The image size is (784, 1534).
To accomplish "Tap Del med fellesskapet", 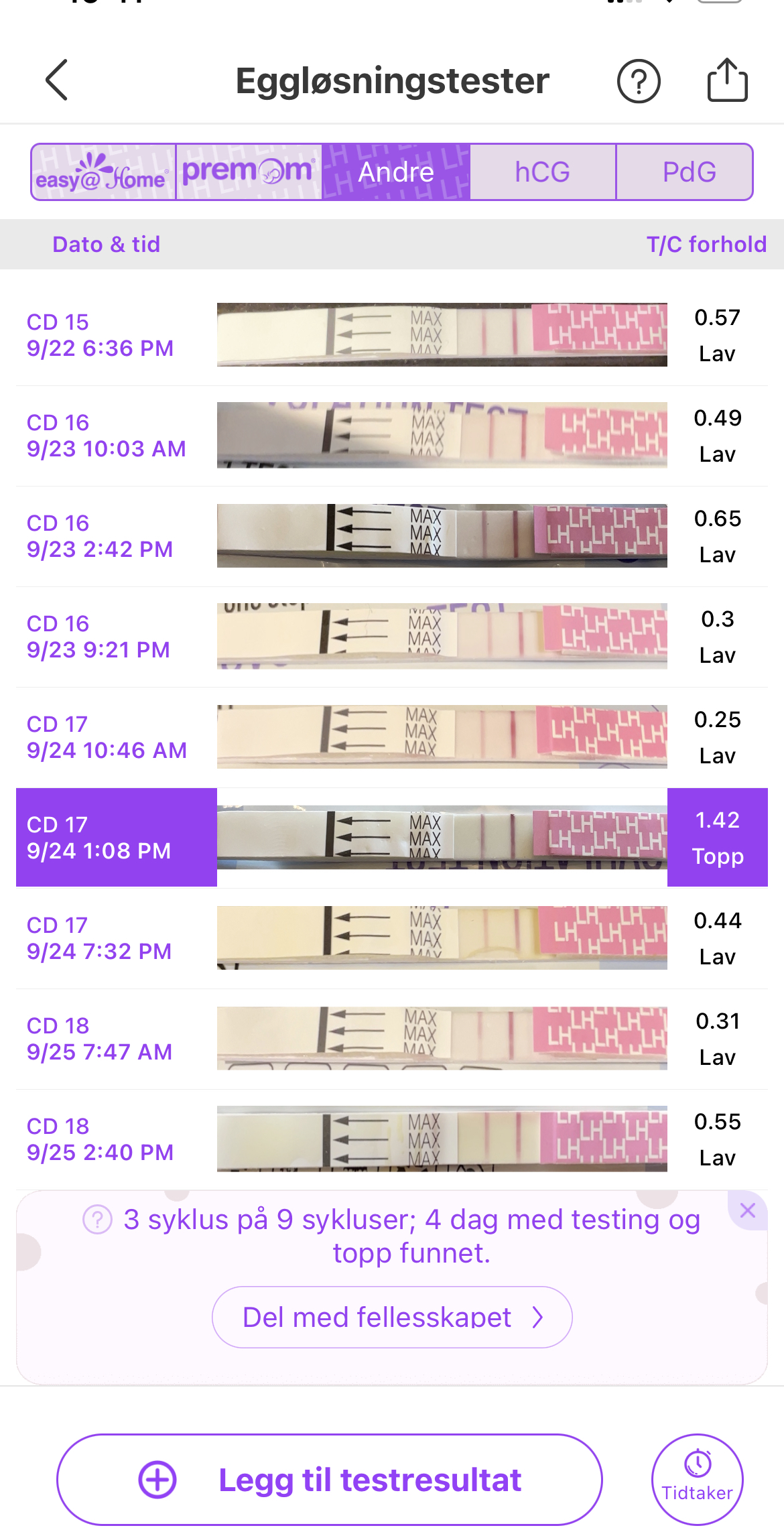I will [x=392, y=1317].
